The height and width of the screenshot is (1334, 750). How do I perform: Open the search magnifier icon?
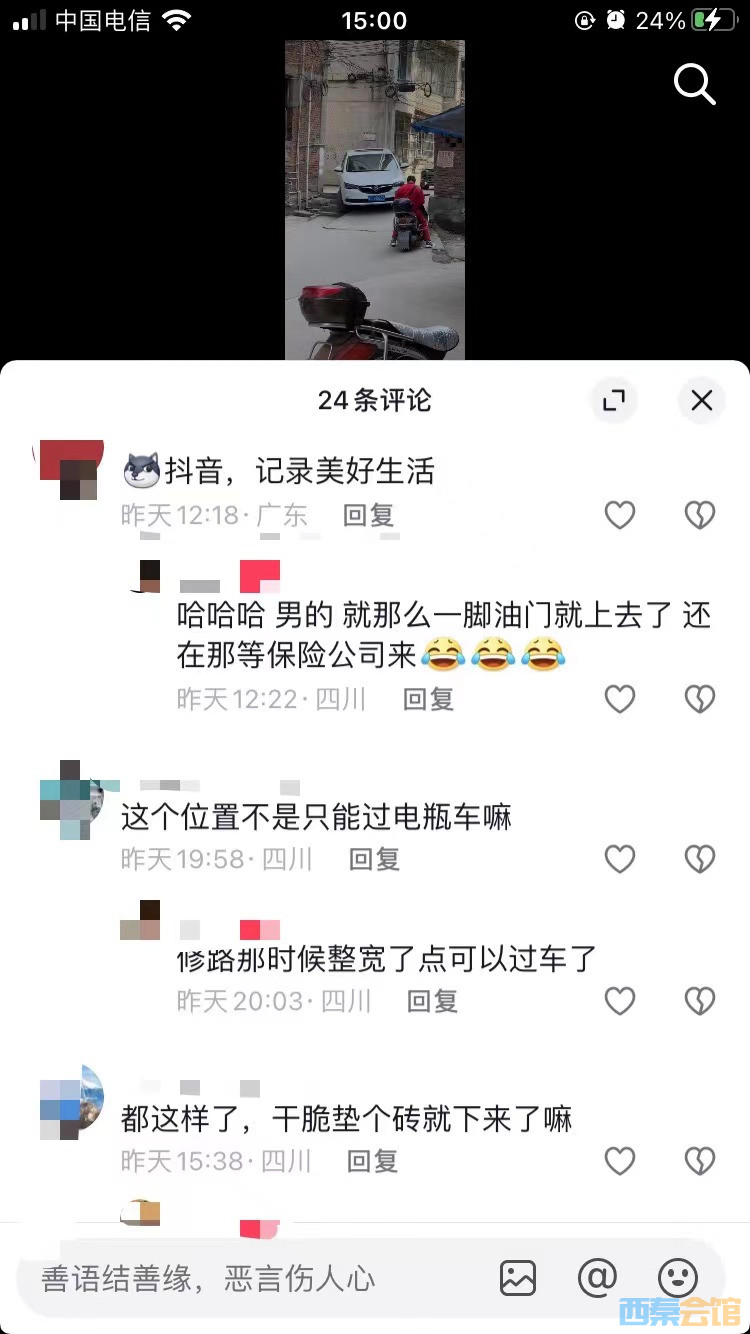[x=695, y=84]
